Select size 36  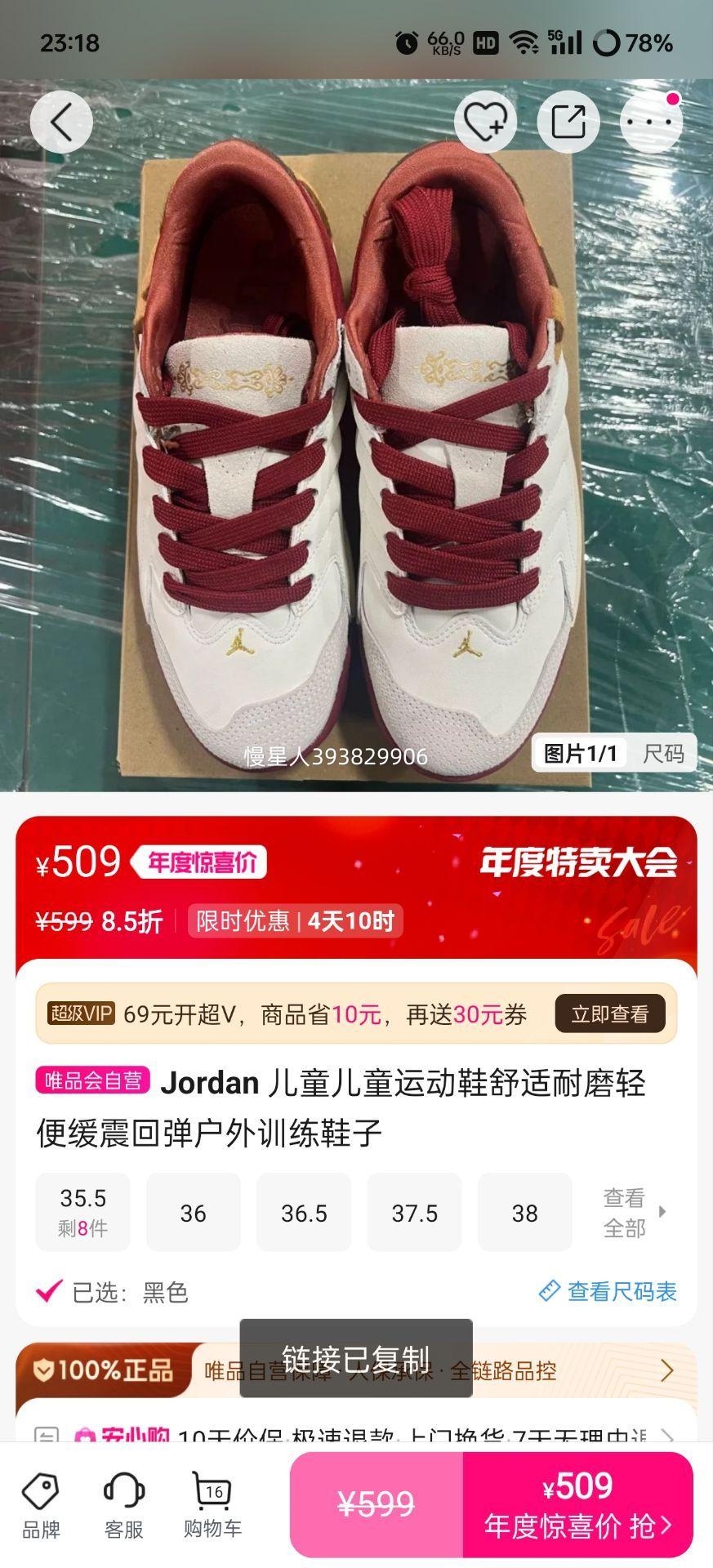coord(193,1212)
